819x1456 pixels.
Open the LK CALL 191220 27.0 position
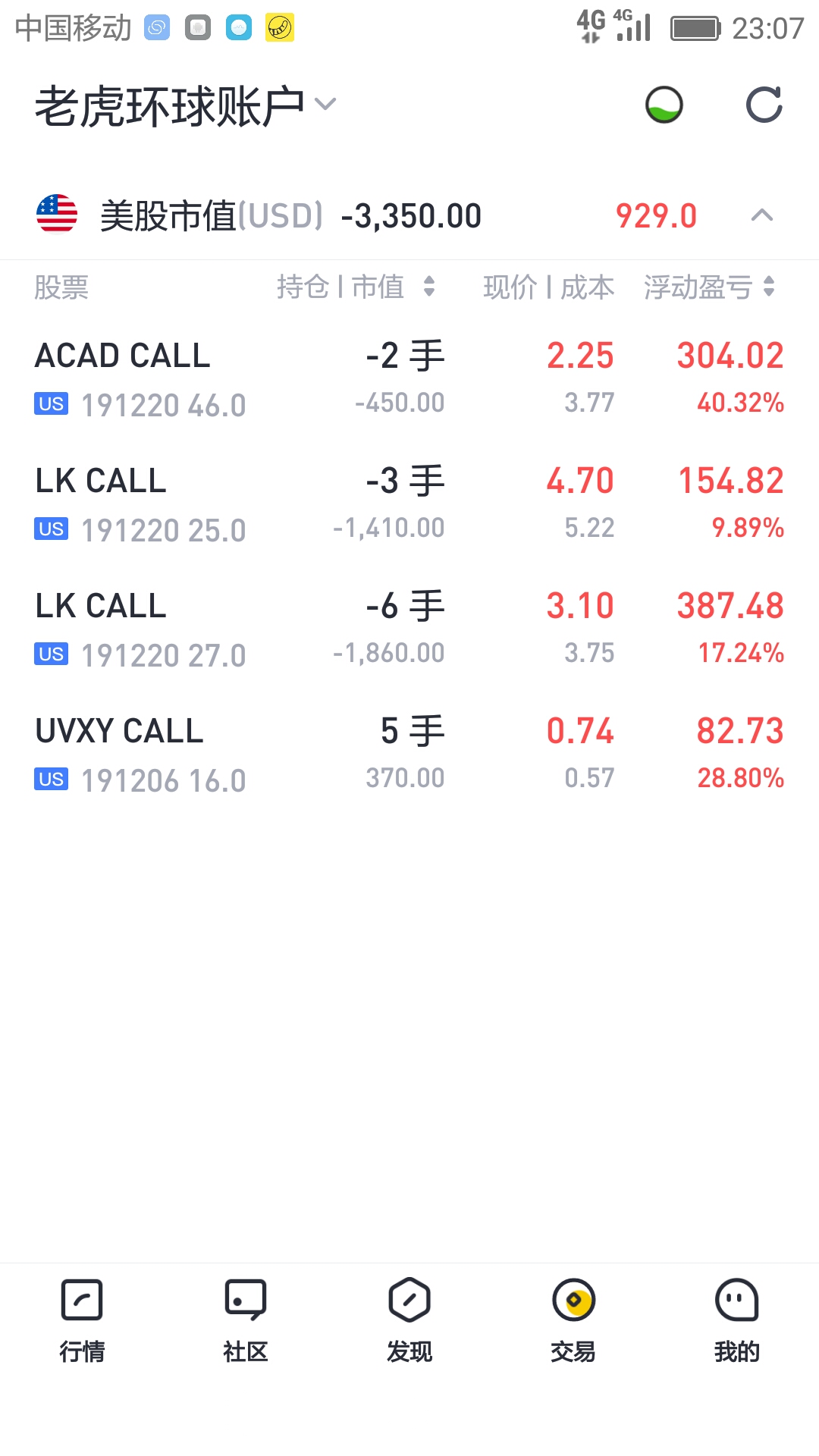[409, 629]
